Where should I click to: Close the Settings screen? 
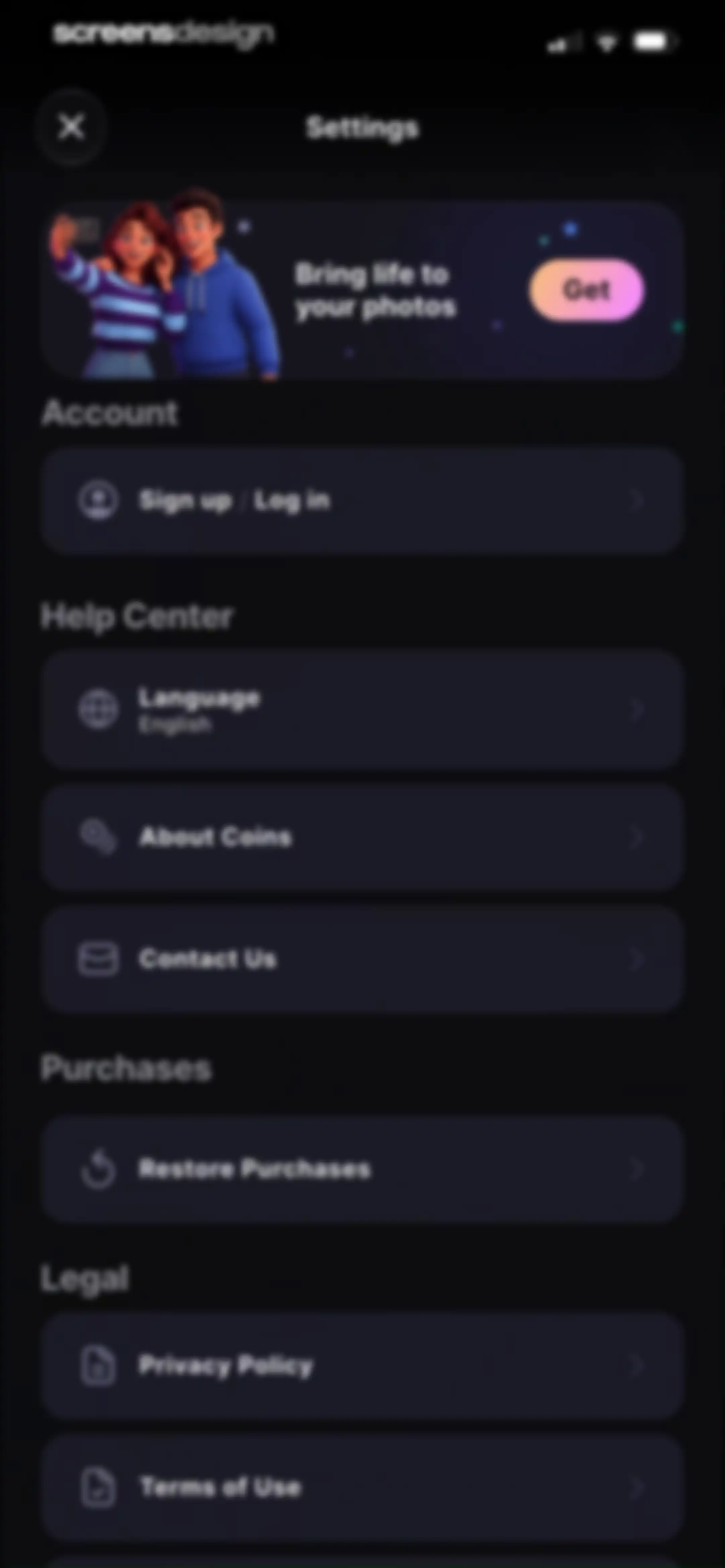tap(71, 127)
